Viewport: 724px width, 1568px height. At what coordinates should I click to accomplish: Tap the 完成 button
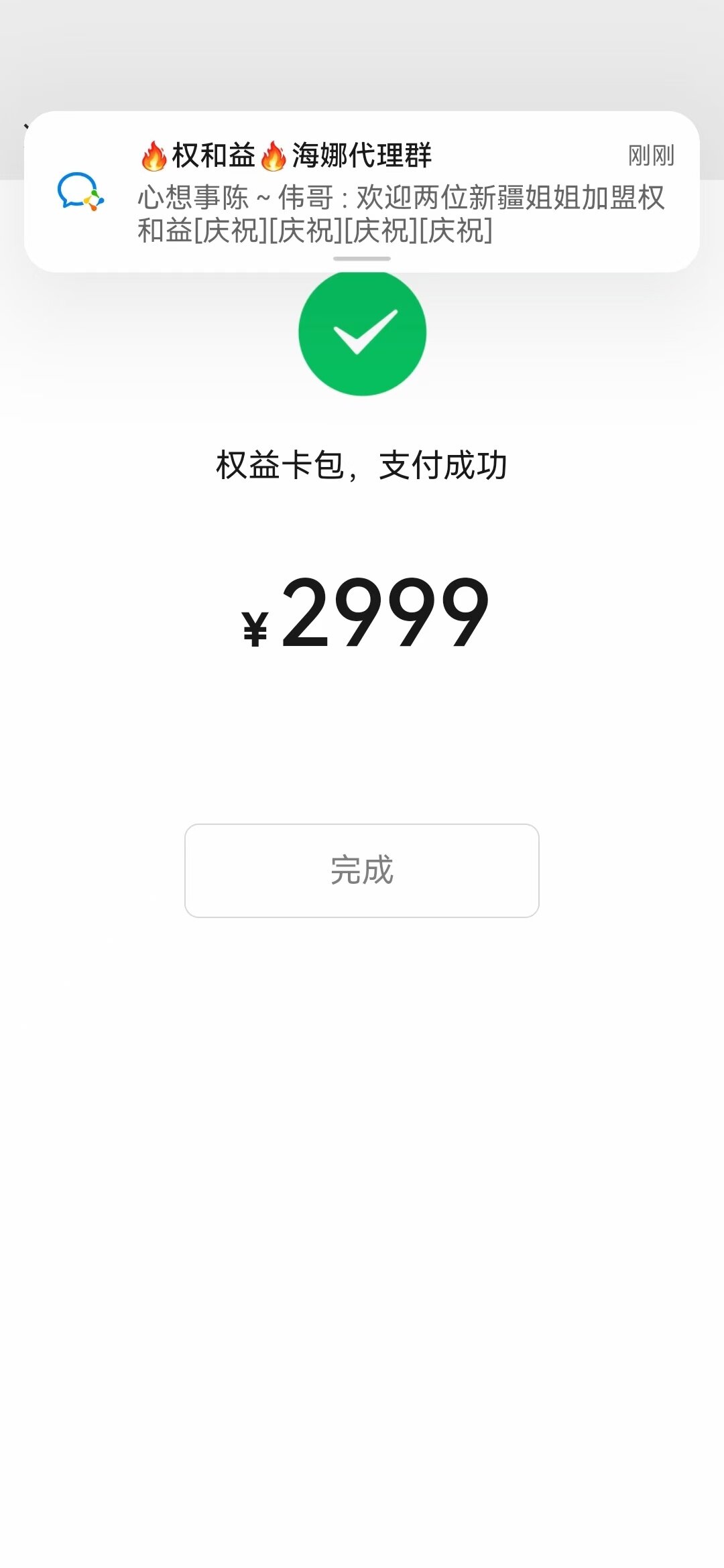[x=362, y=870]
